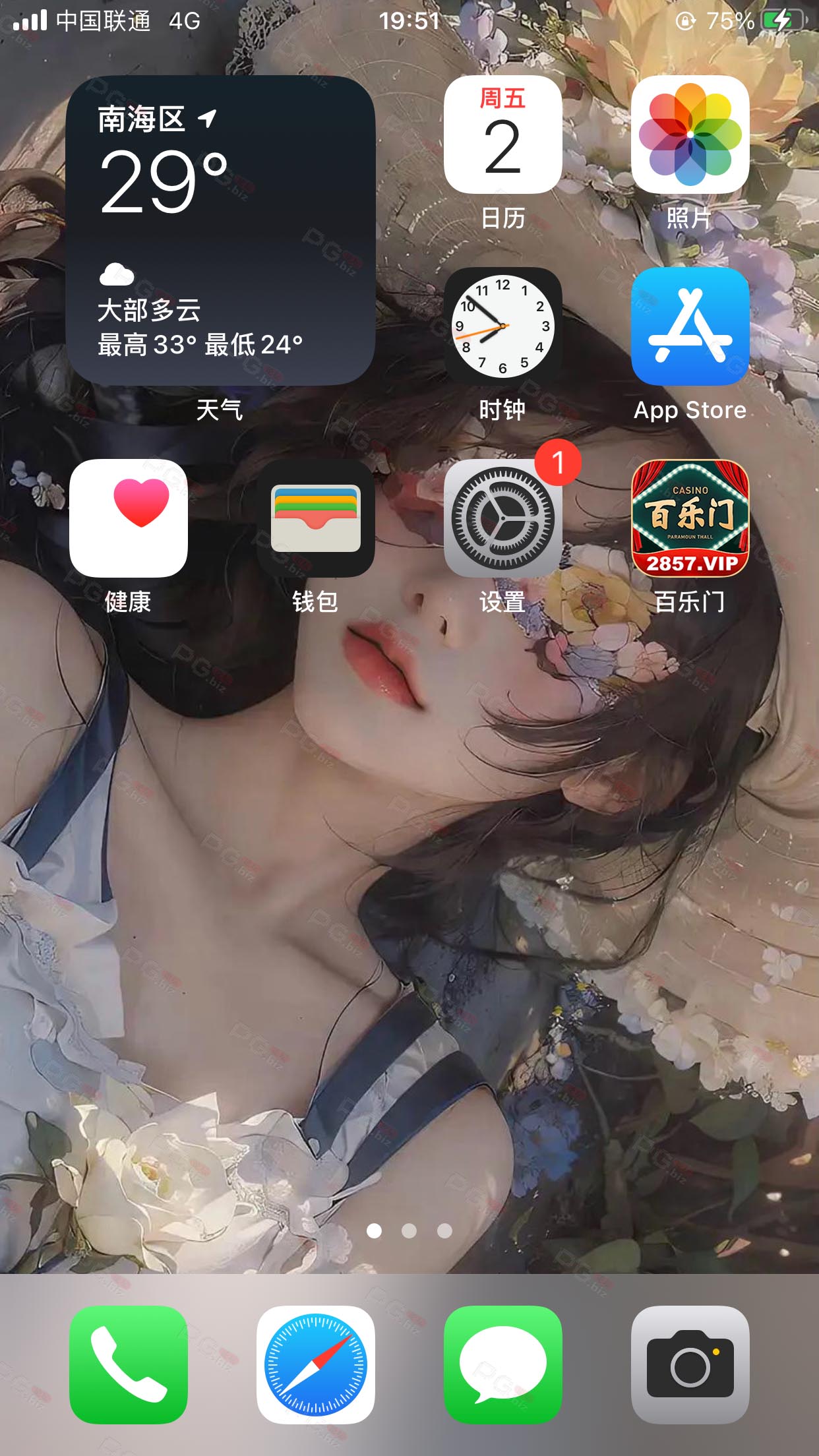Launch the 照片 photos app
The image size is (819, 1456).
click(x=690, y=135)
